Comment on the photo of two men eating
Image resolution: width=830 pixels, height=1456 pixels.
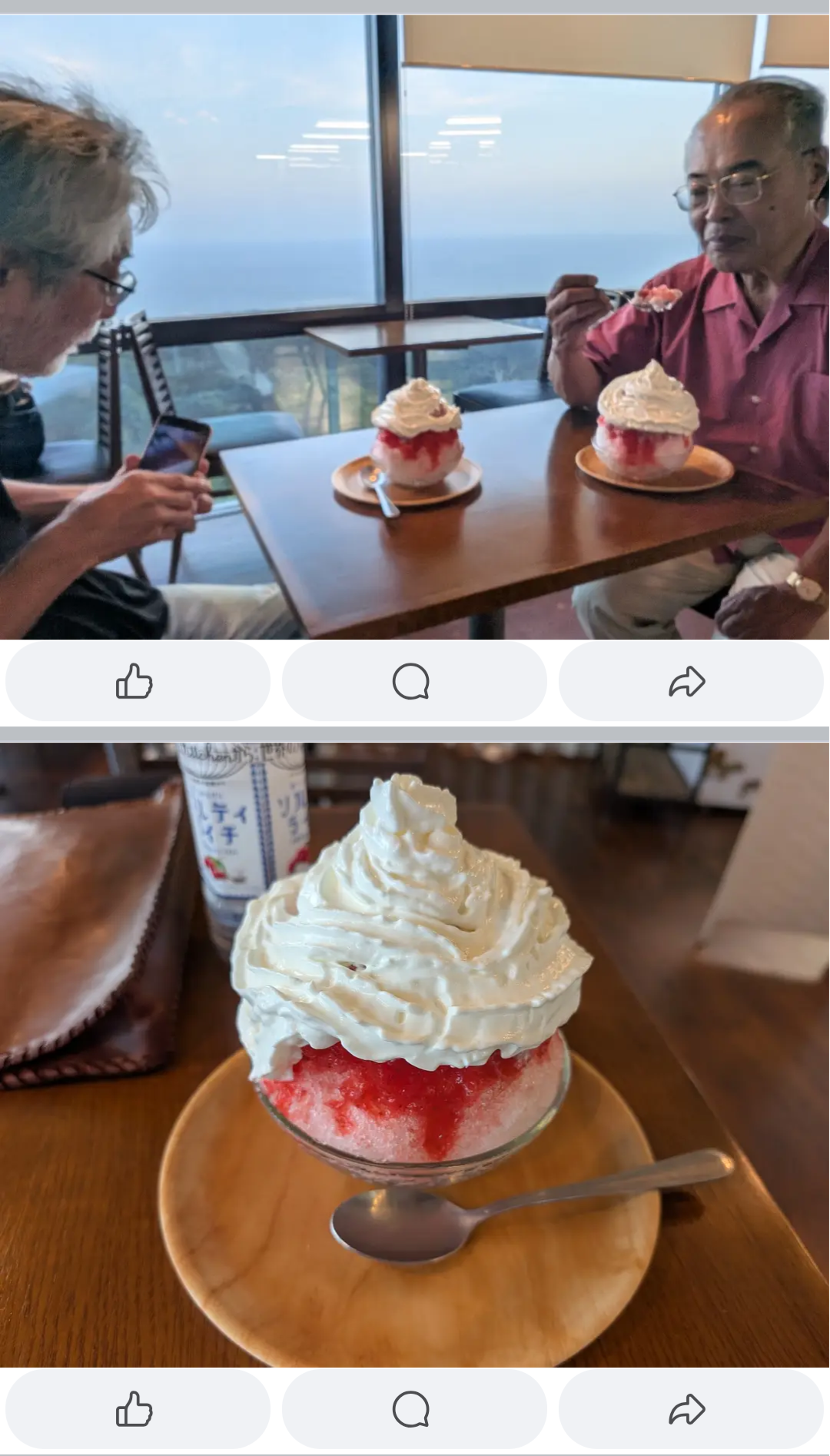point(414,681)
